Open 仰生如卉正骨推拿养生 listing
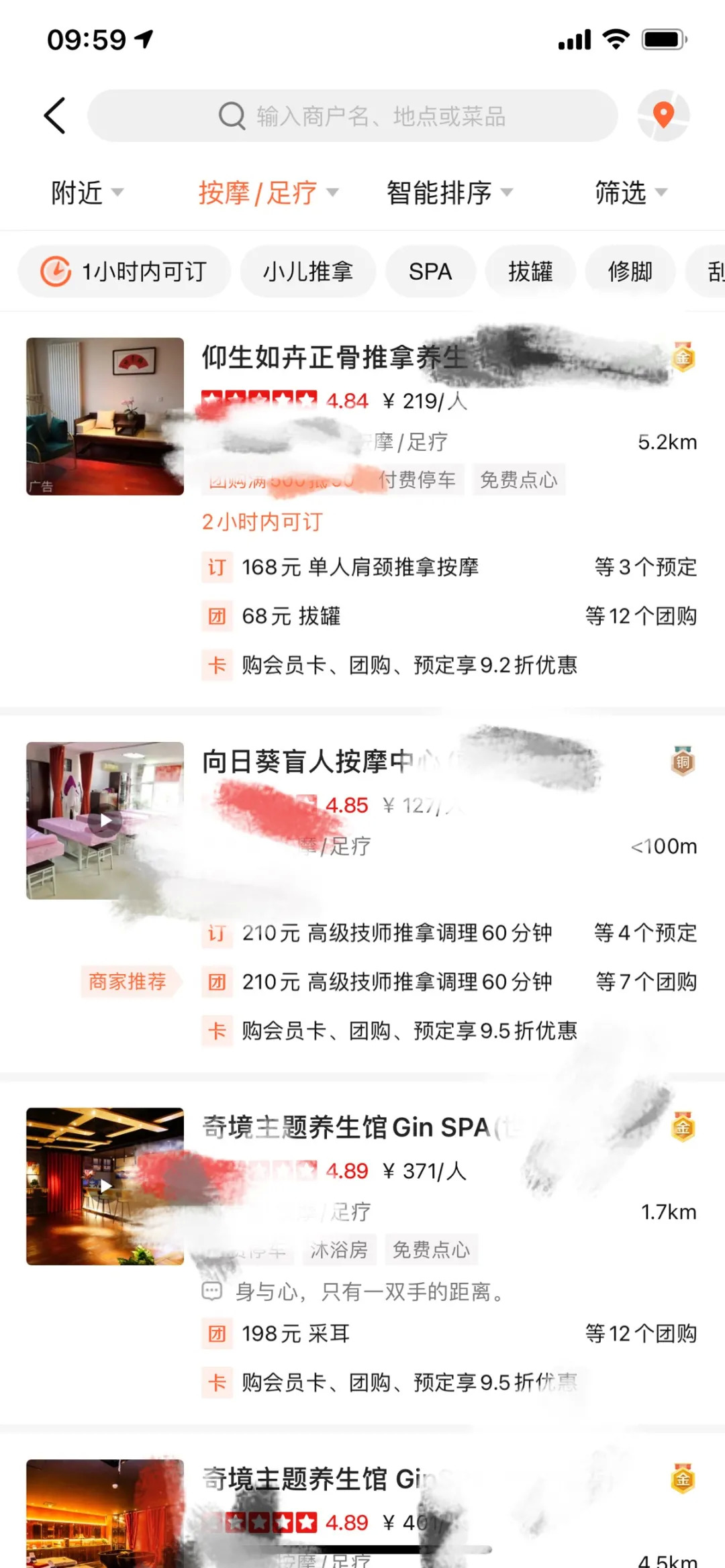 [334, 358]
